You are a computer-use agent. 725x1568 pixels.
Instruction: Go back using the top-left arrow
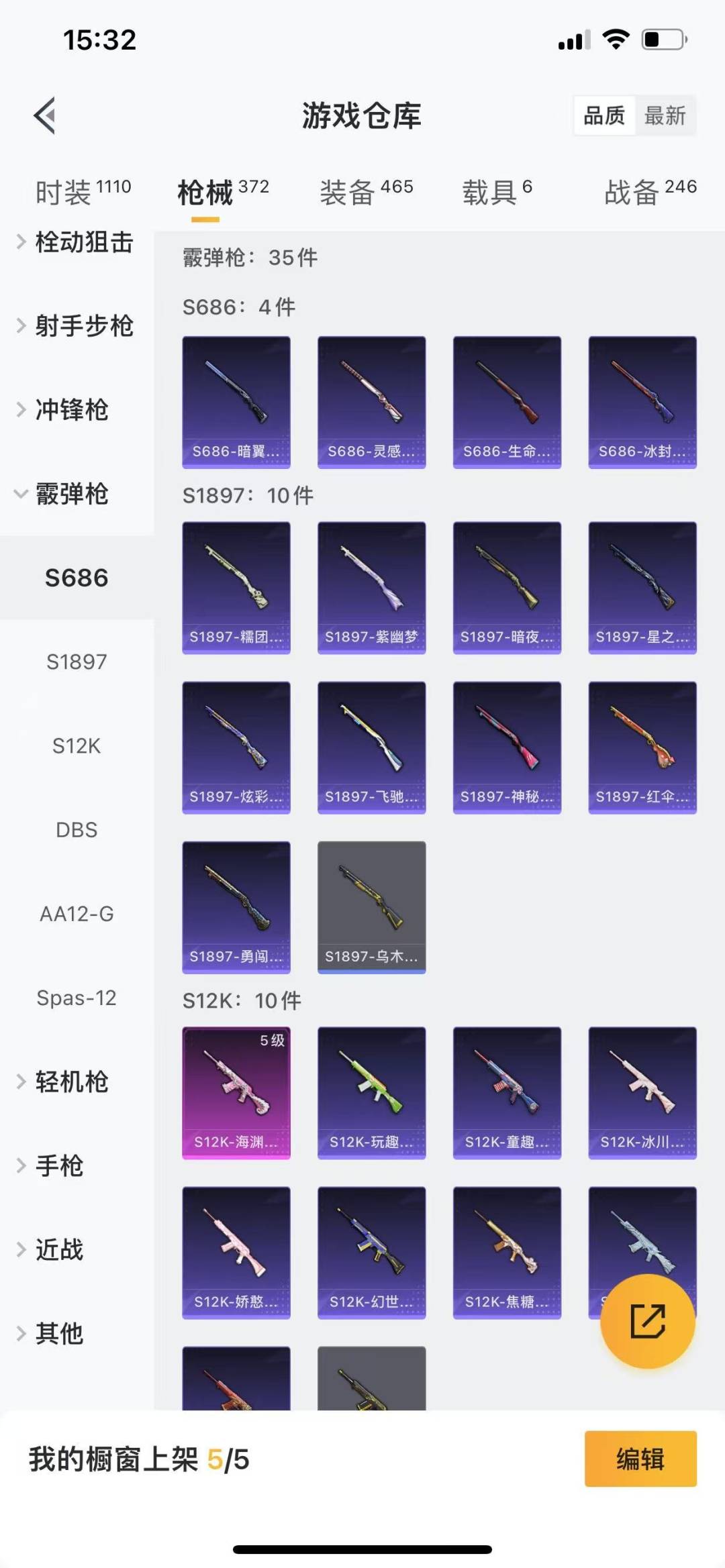click(x=44, y=115)
